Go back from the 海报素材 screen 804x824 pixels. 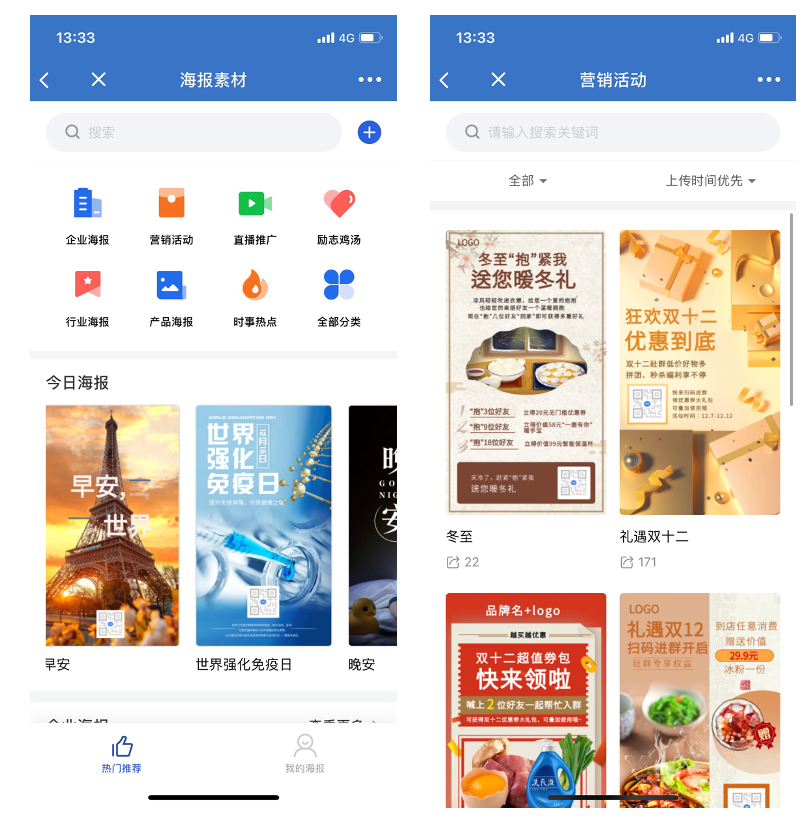tap(45, 80)
